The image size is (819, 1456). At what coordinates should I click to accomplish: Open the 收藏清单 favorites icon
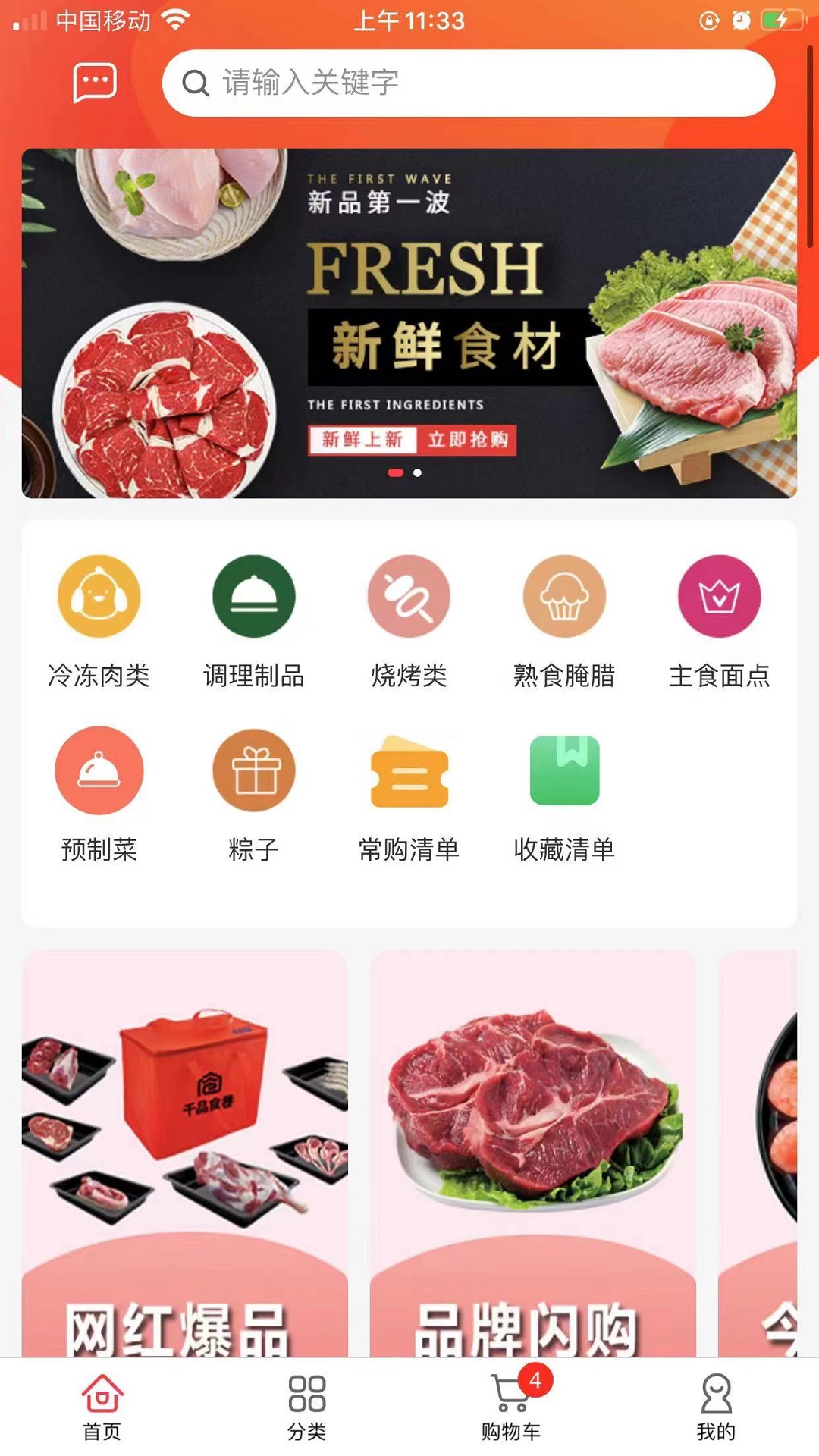coord(564,770)
